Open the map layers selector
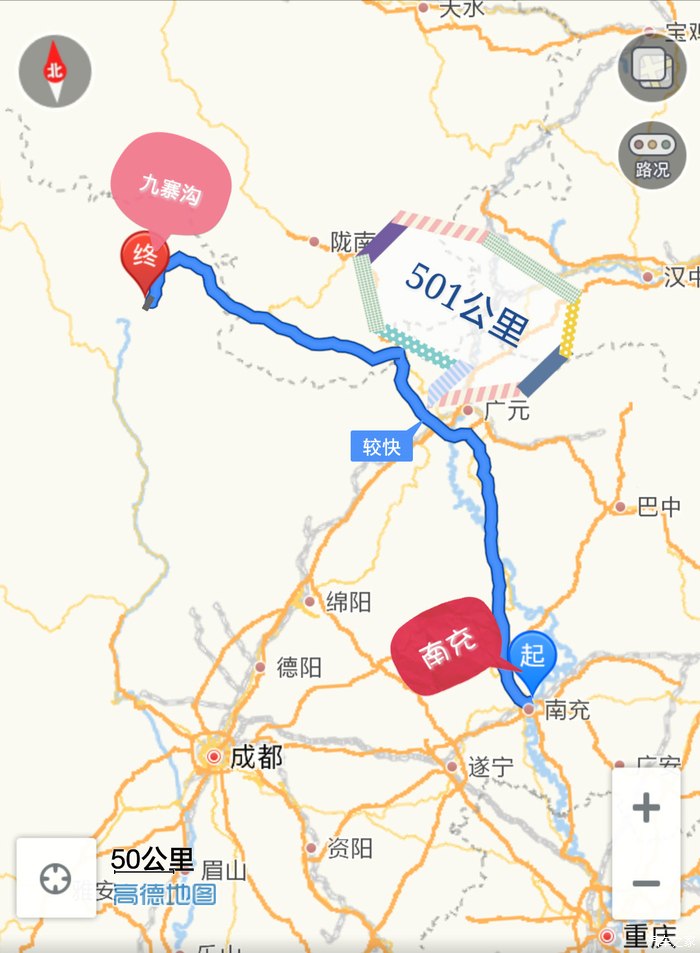 pyautogui.click(x=652, y=67)
